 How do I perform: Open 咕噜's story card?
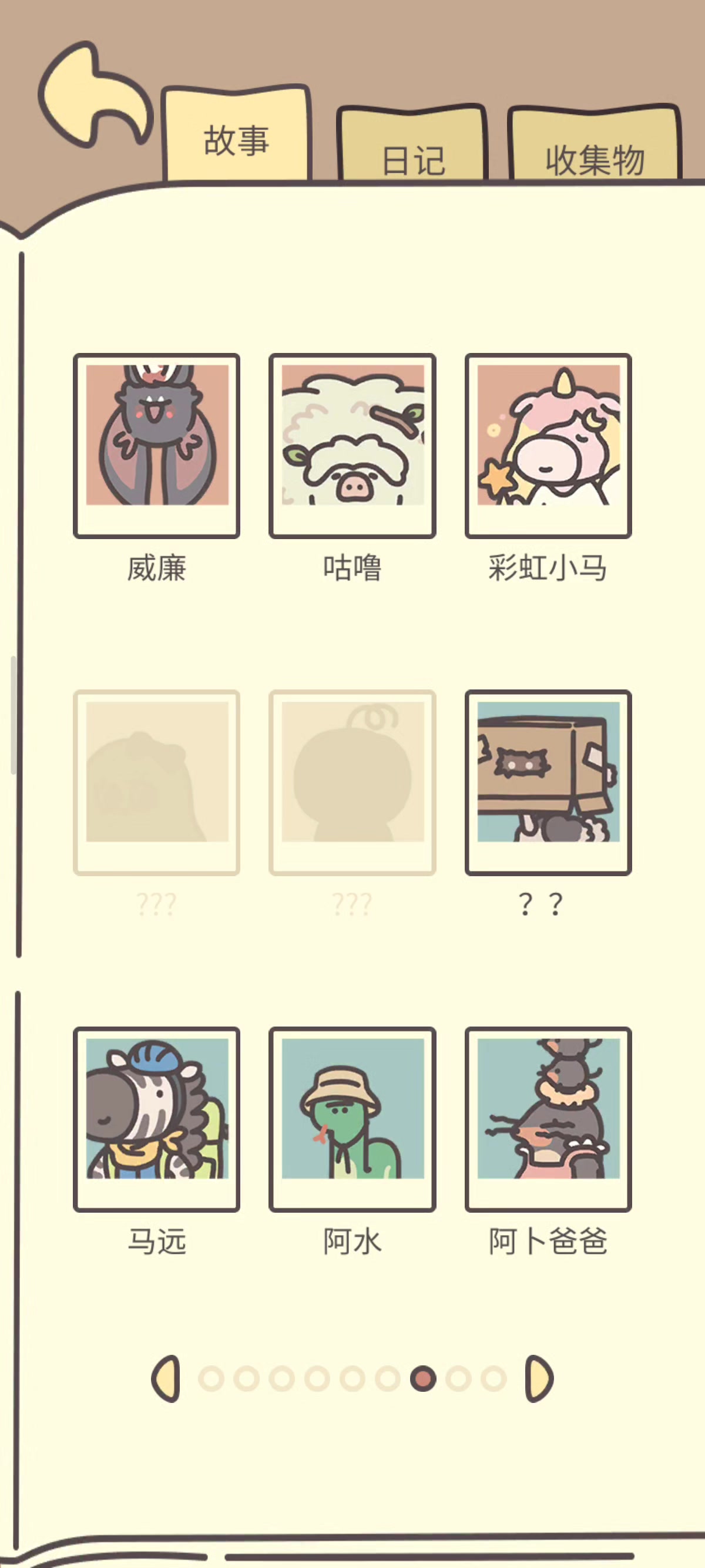(x=352, y=446)
